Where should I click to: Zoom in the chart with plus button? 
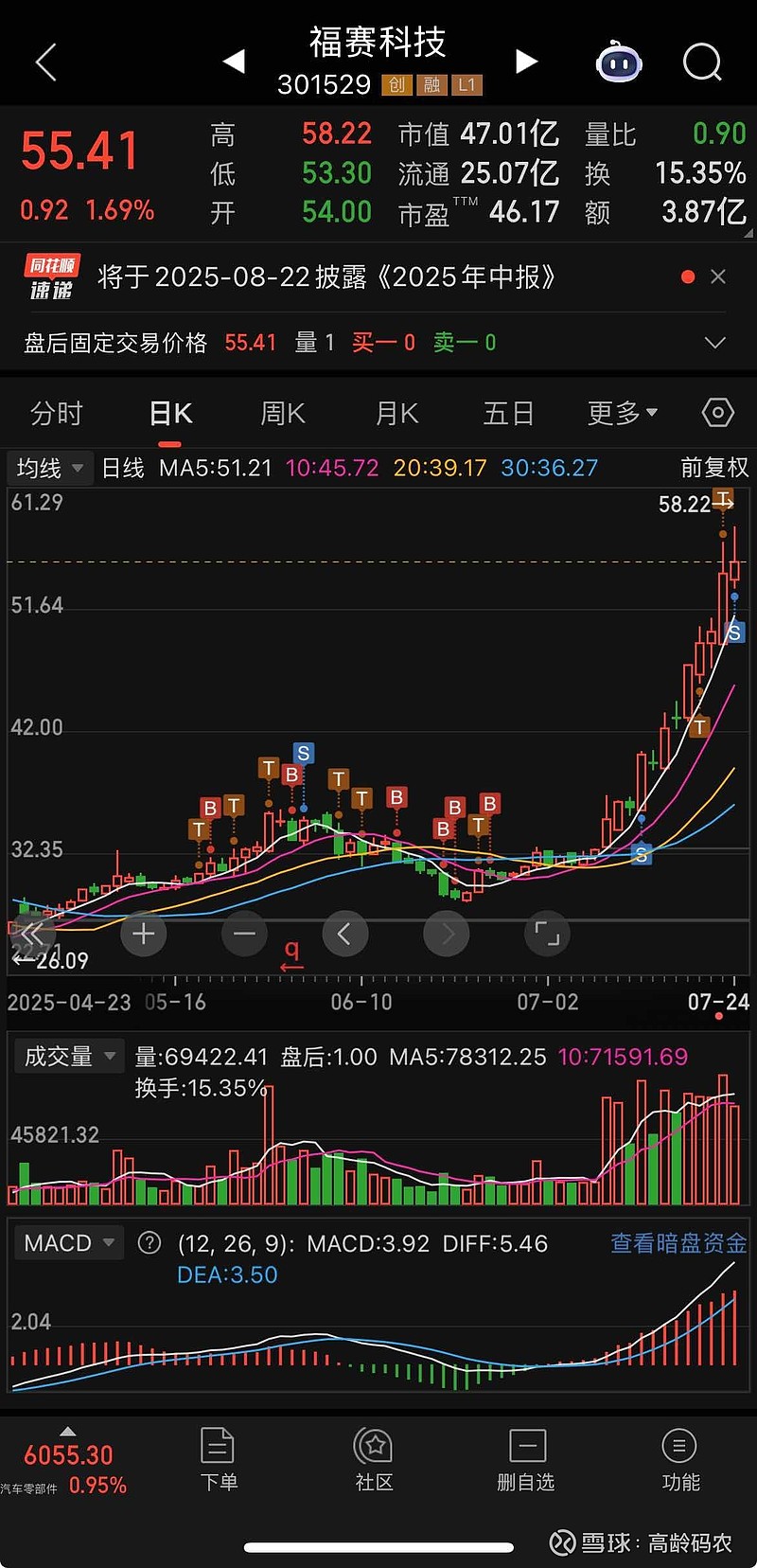(x=144, y=935)
